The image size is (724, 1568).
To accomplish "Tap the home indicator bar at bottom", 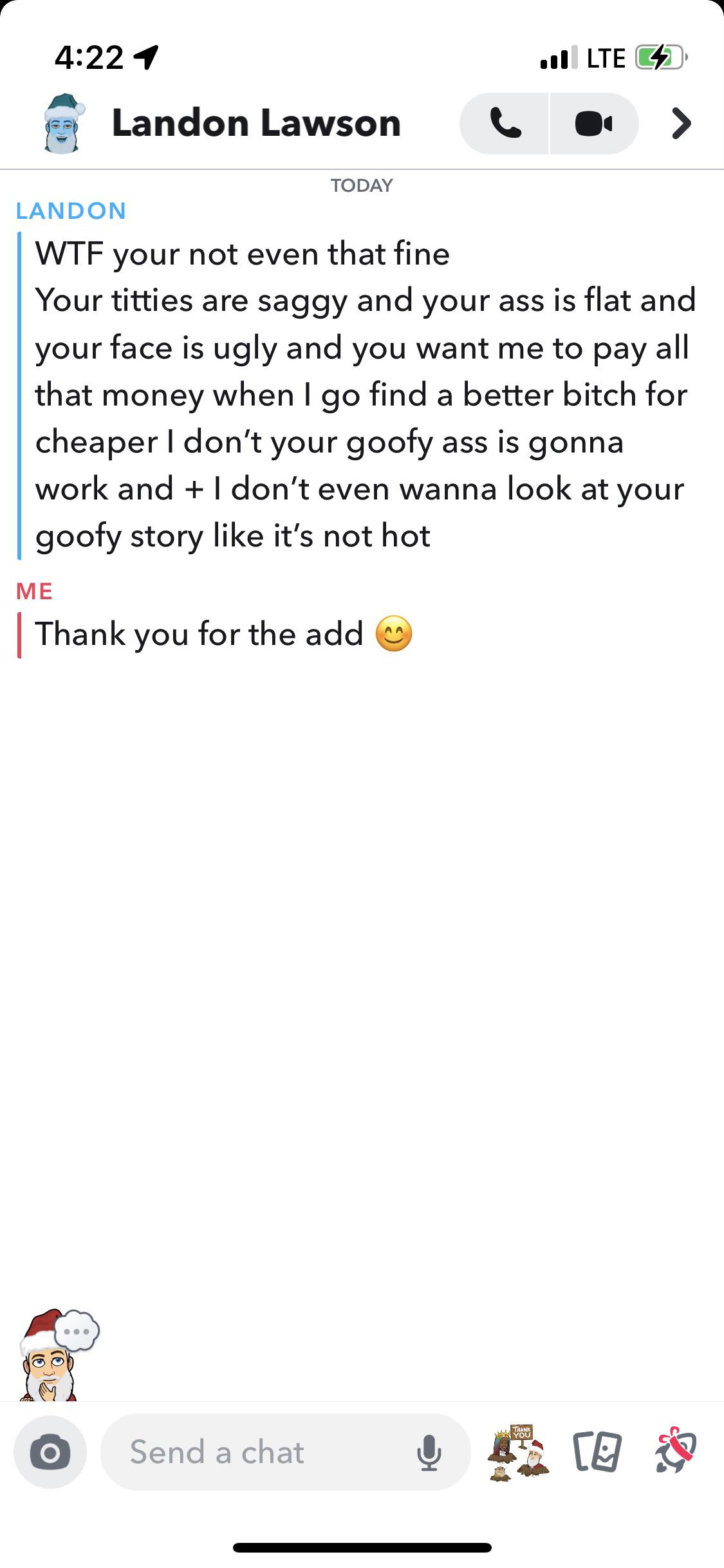I will 362,1547.
